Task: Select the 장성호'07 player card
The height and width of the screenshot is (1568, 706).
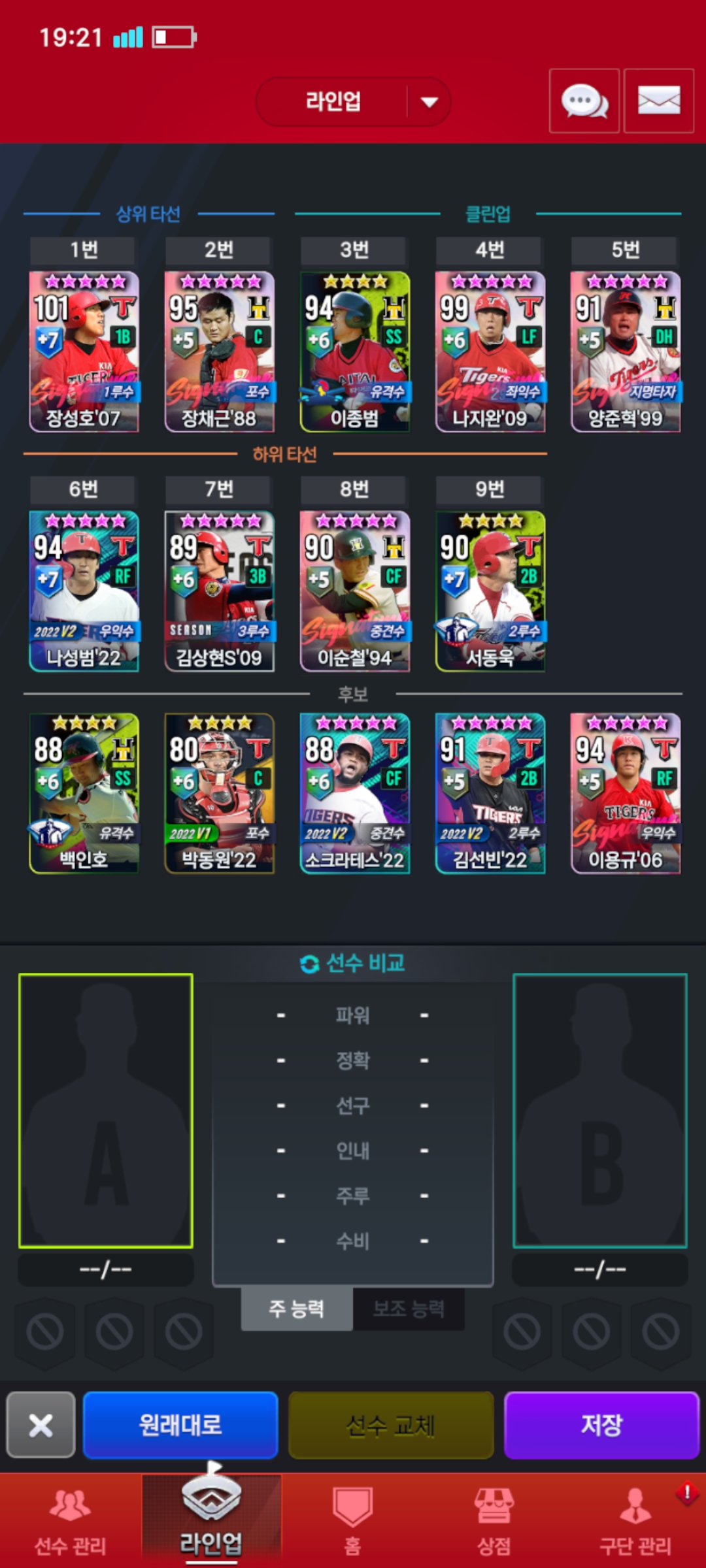Action: [84, 351]
